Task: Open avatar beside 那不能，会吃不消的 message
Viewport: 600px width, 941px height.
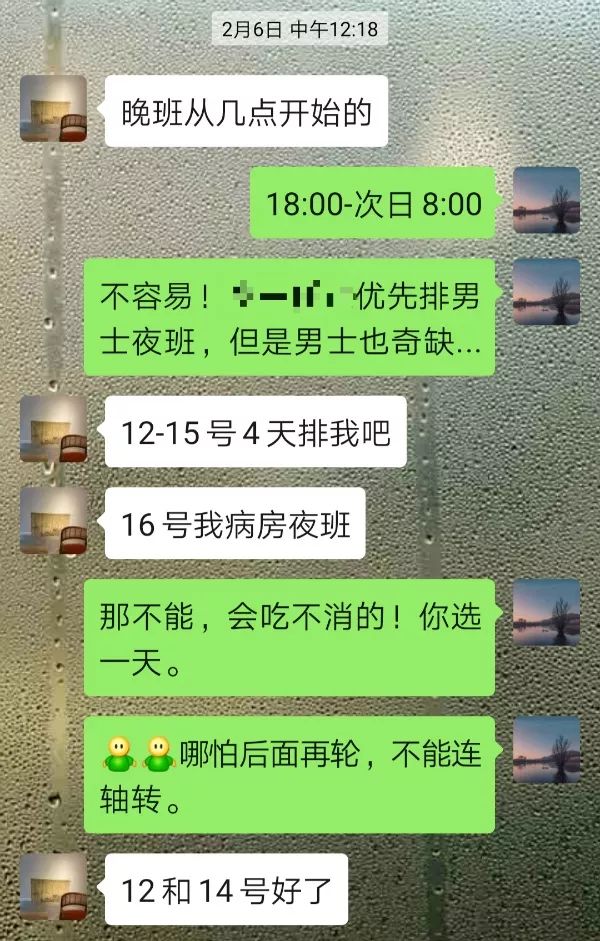Action: pos(546,612)
